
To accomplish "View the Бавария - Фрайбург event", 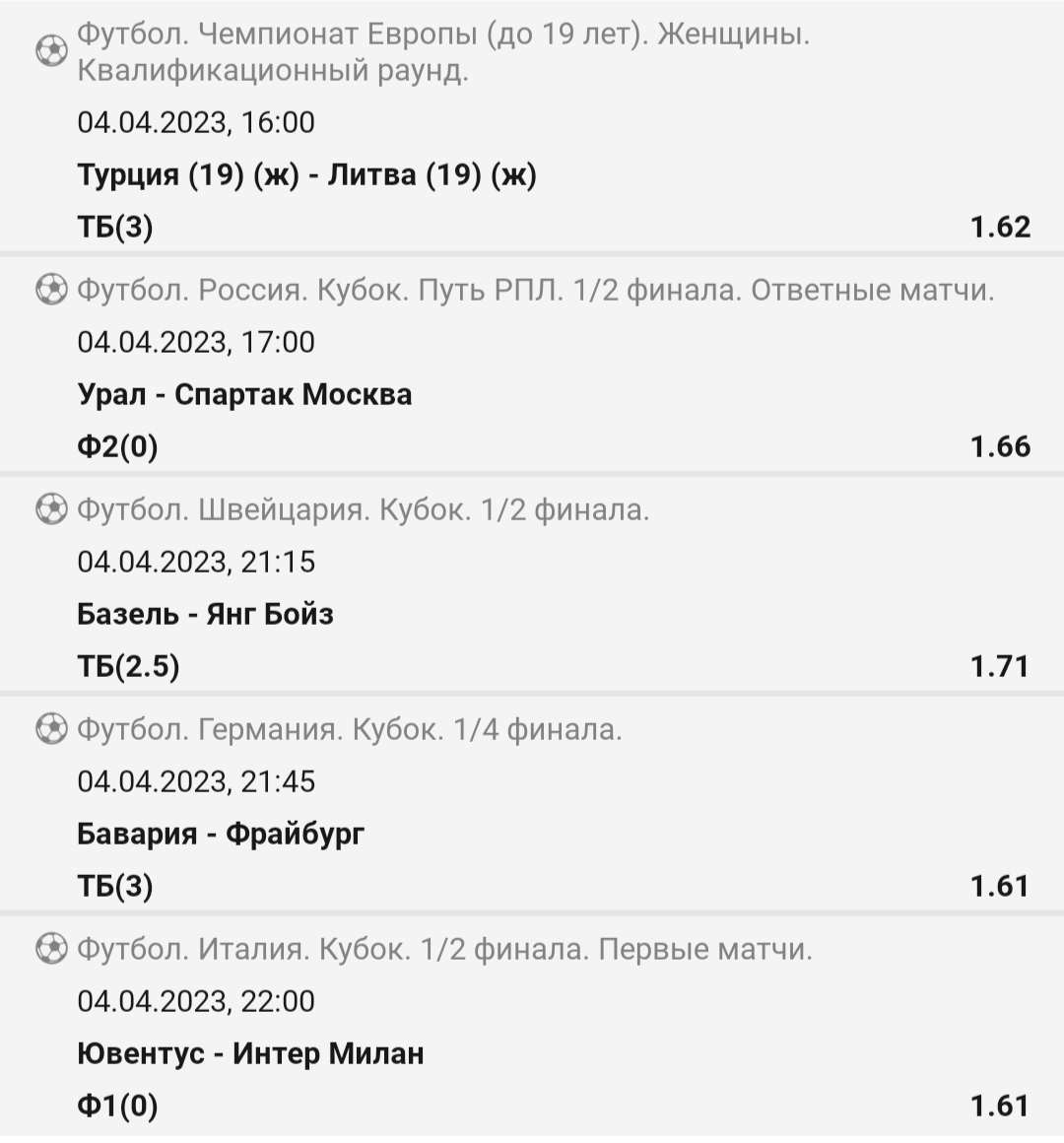I will coord(221,835).
